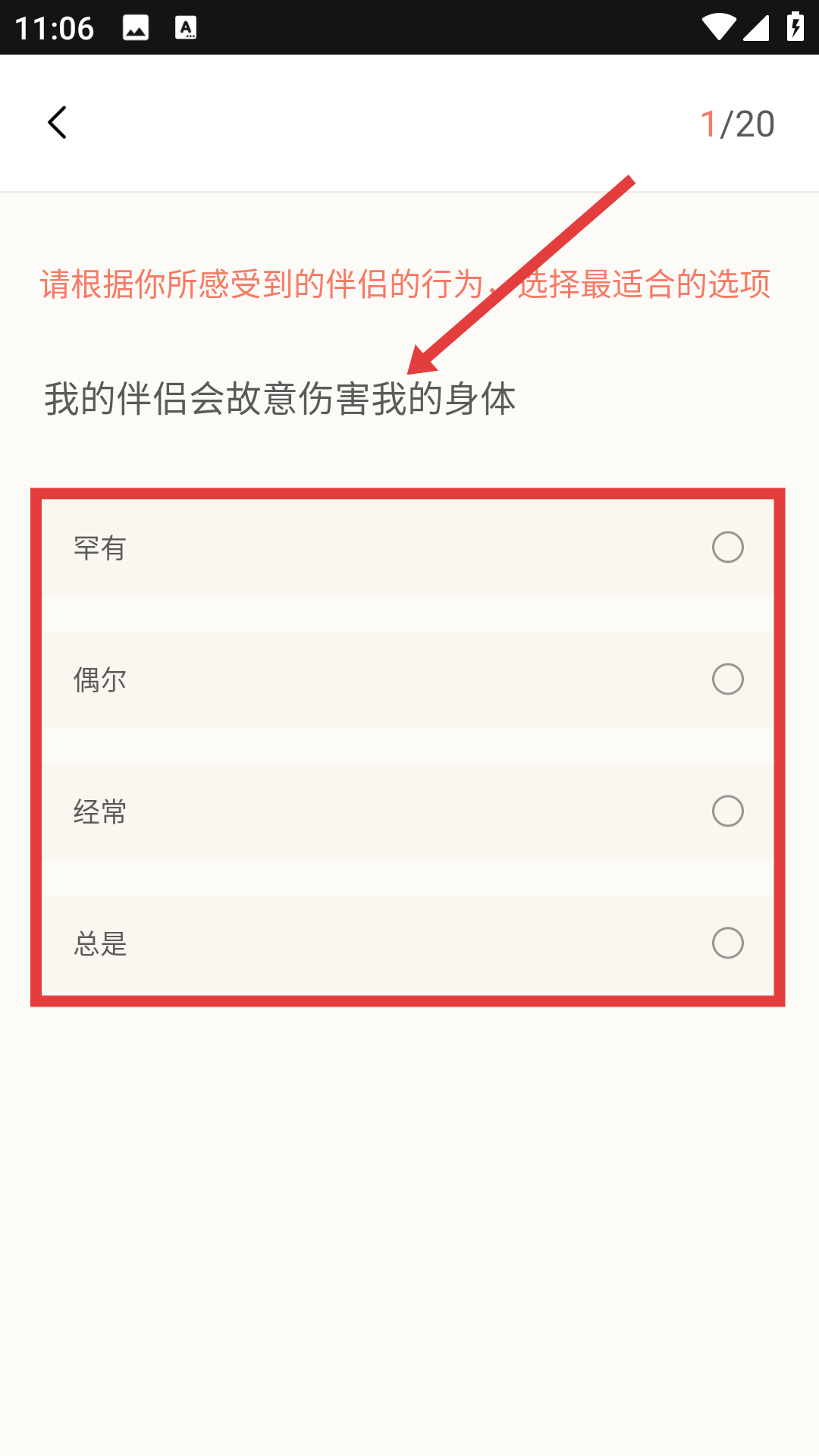Select the 罕有 option
This screenshot has width=819, height=1456.
(x=408, y=548)
